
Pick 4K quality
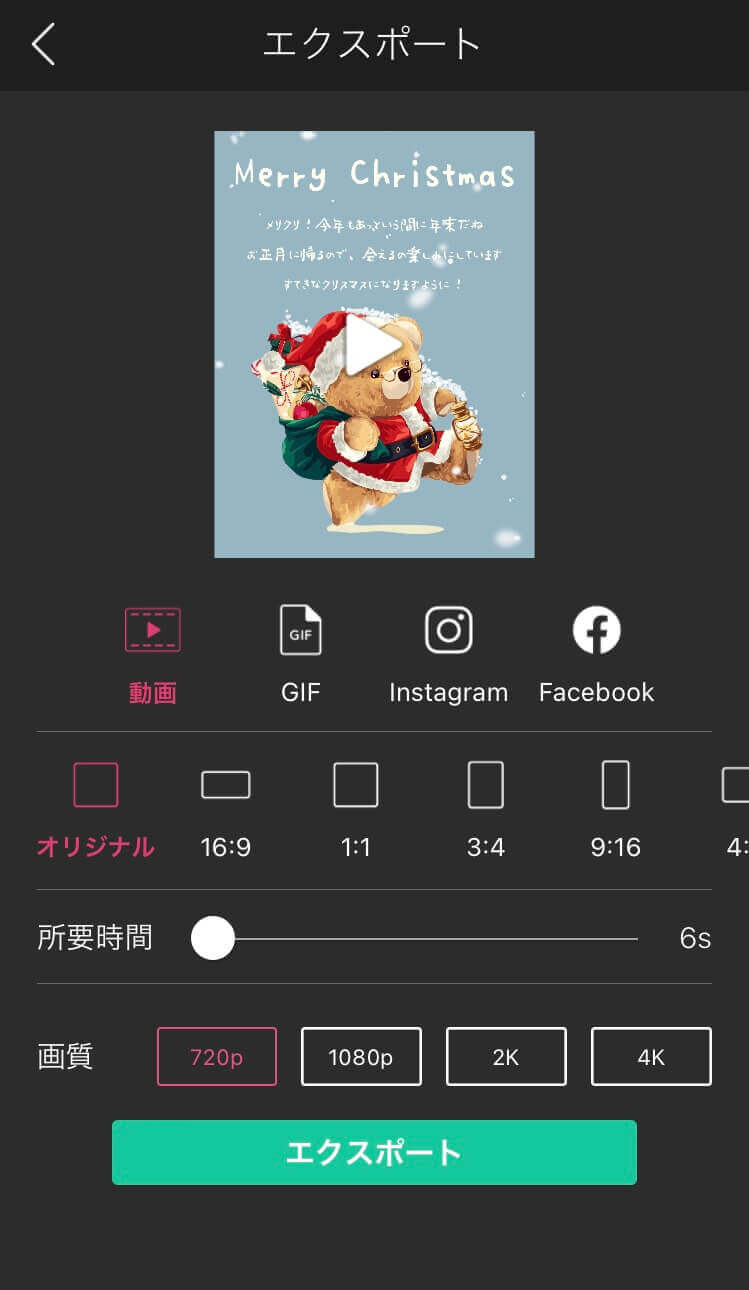(x=651, y=1056)
